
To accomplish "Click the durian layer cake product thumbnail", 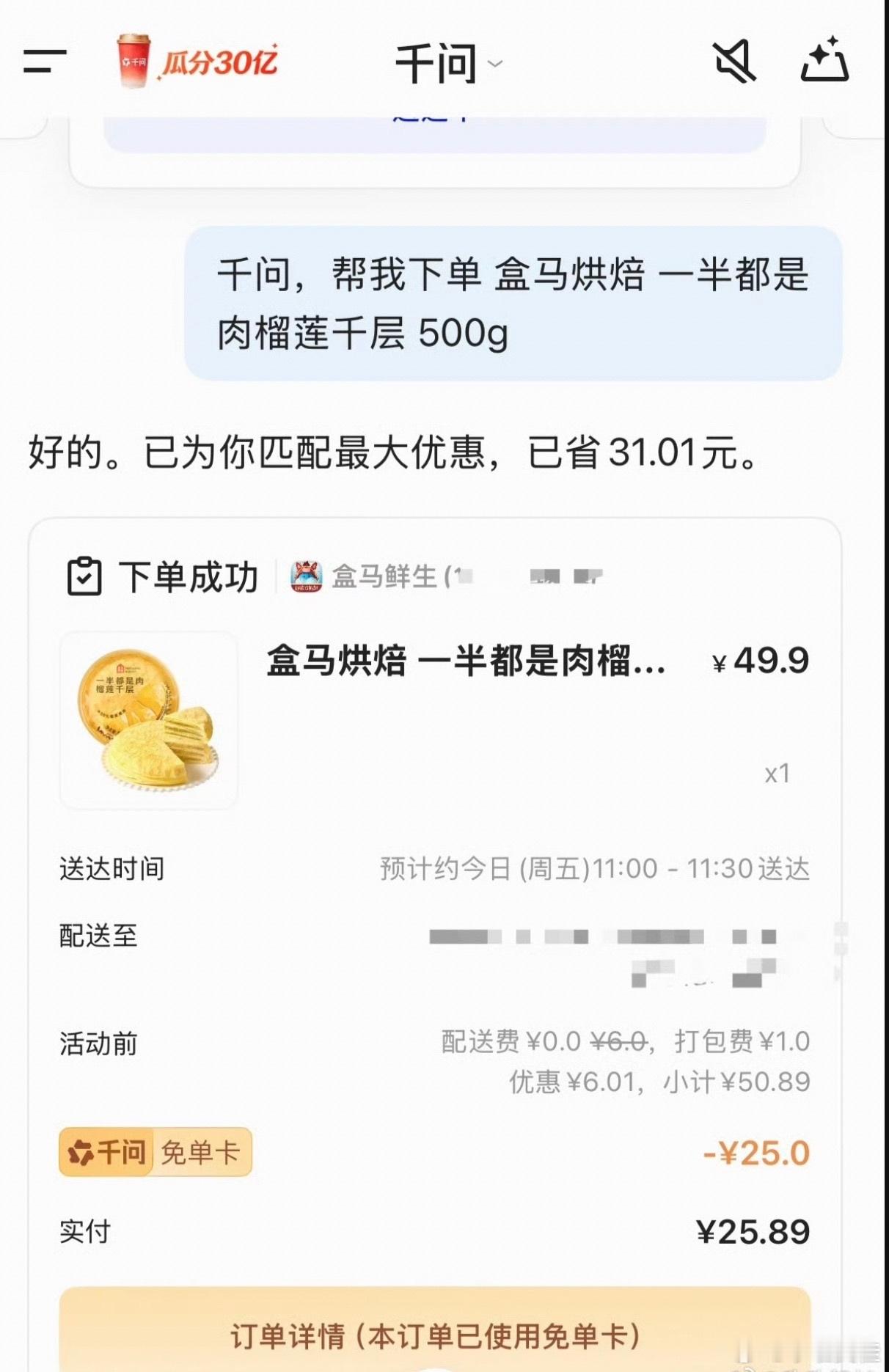I will tap(149, 722).
